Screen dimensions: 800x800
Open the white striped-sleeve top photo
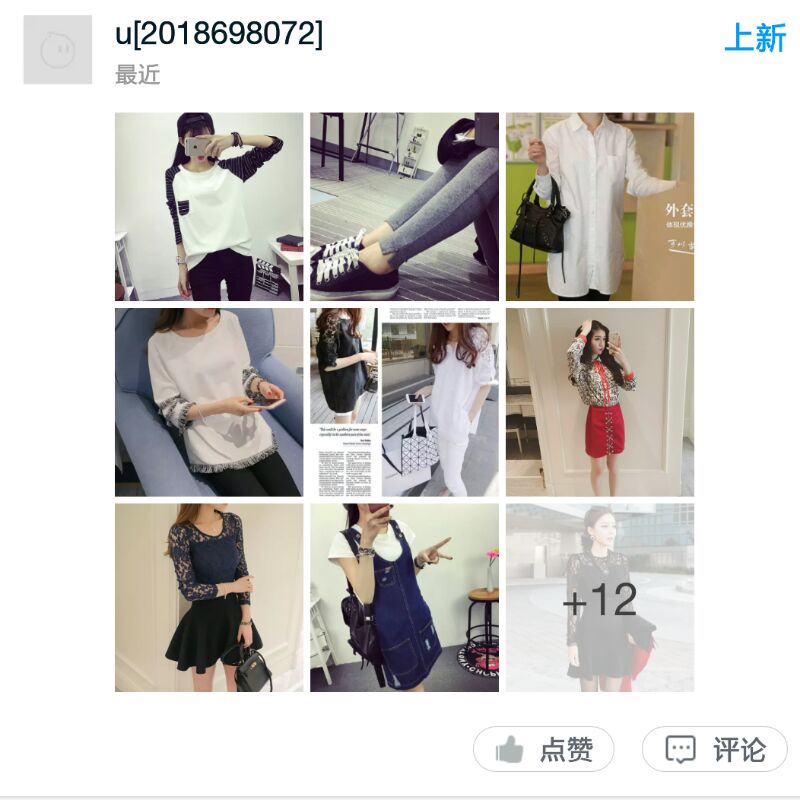point(208,206)
